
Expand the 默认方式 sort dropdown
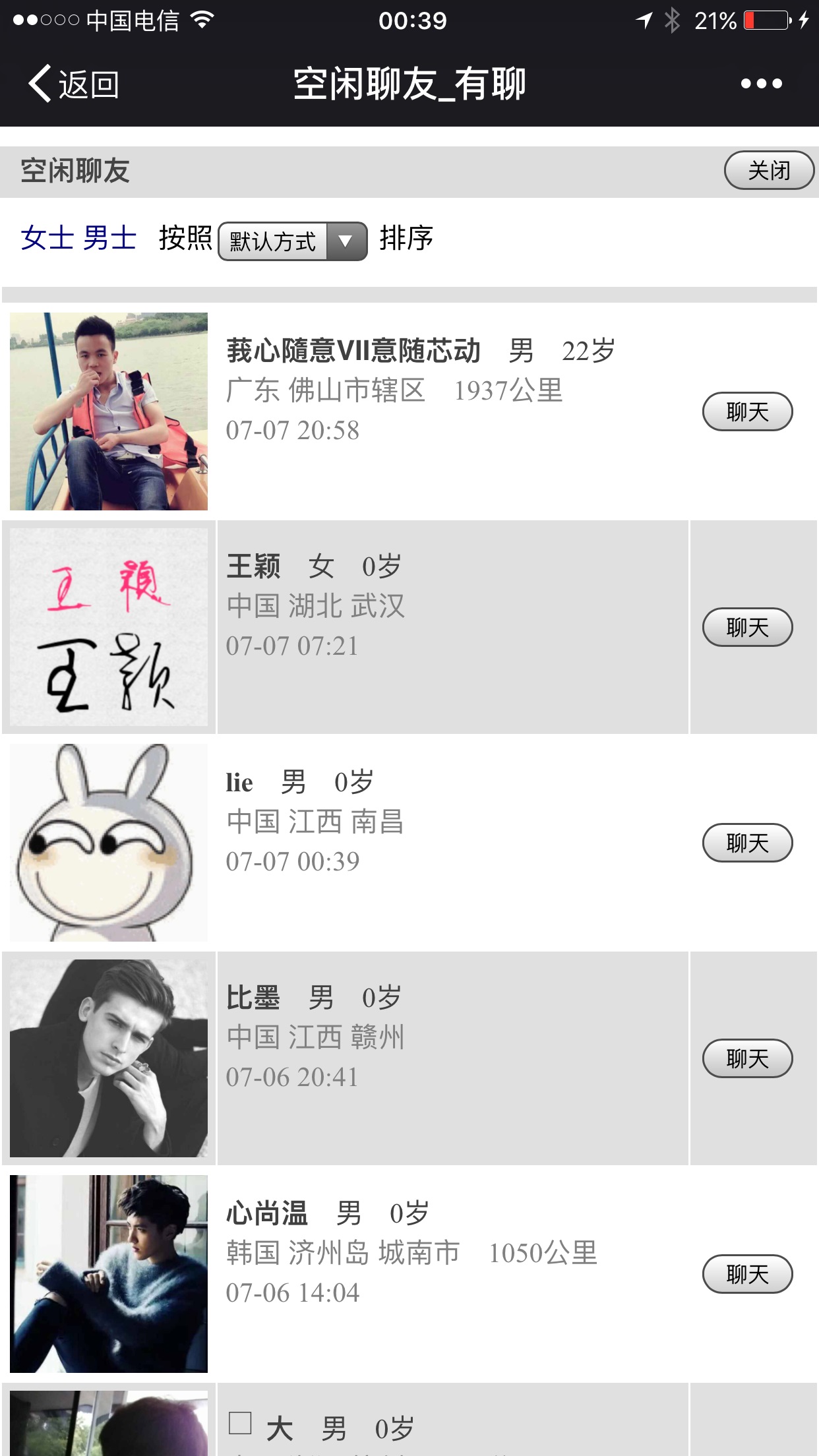[293, 241]
